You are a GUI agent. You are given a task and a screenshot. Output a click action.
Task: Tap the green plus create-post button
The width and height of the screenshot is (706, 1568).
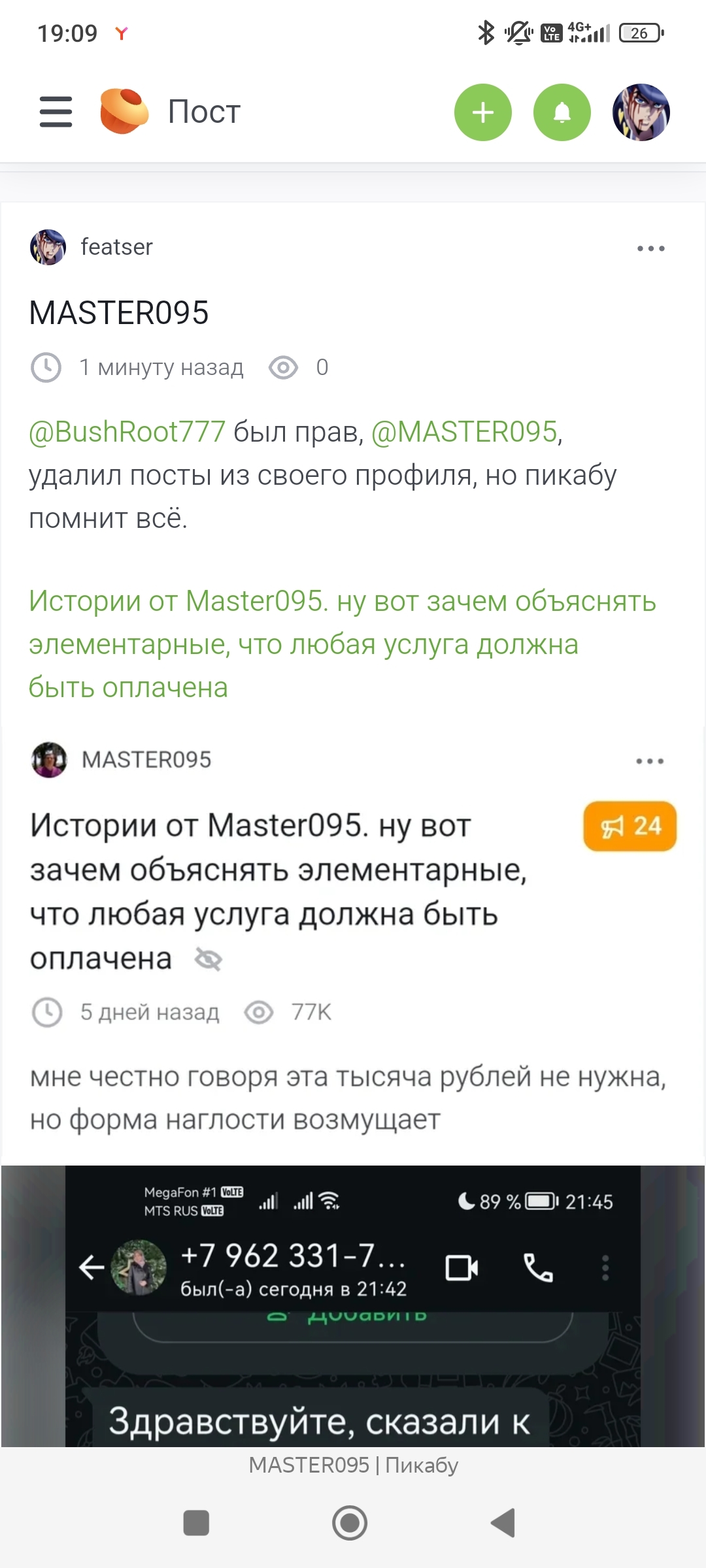click(x=482, y=112)
